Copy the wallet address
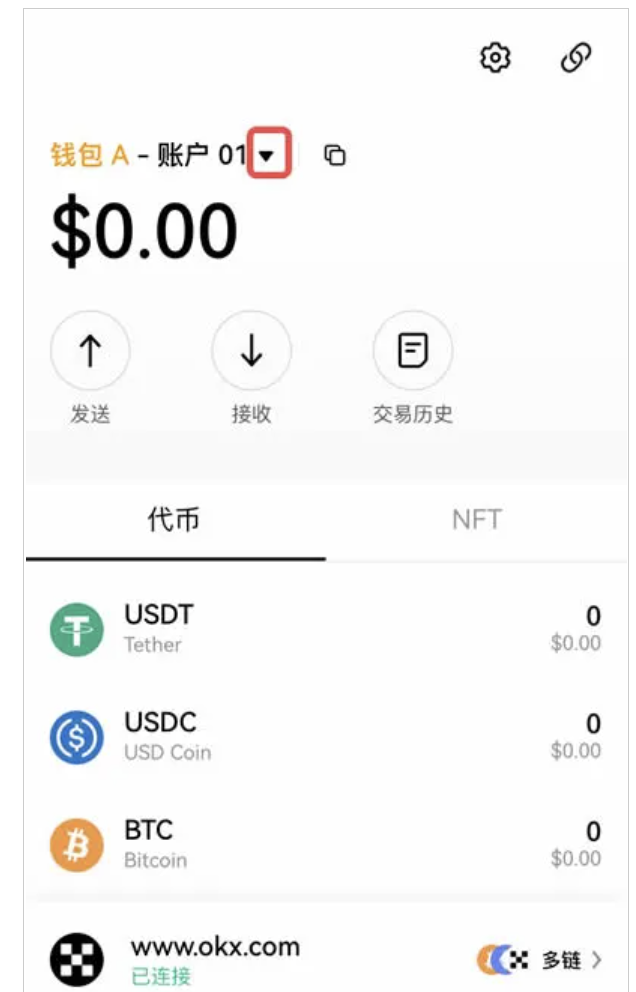The image size is (636, 992). click(335, 155)
